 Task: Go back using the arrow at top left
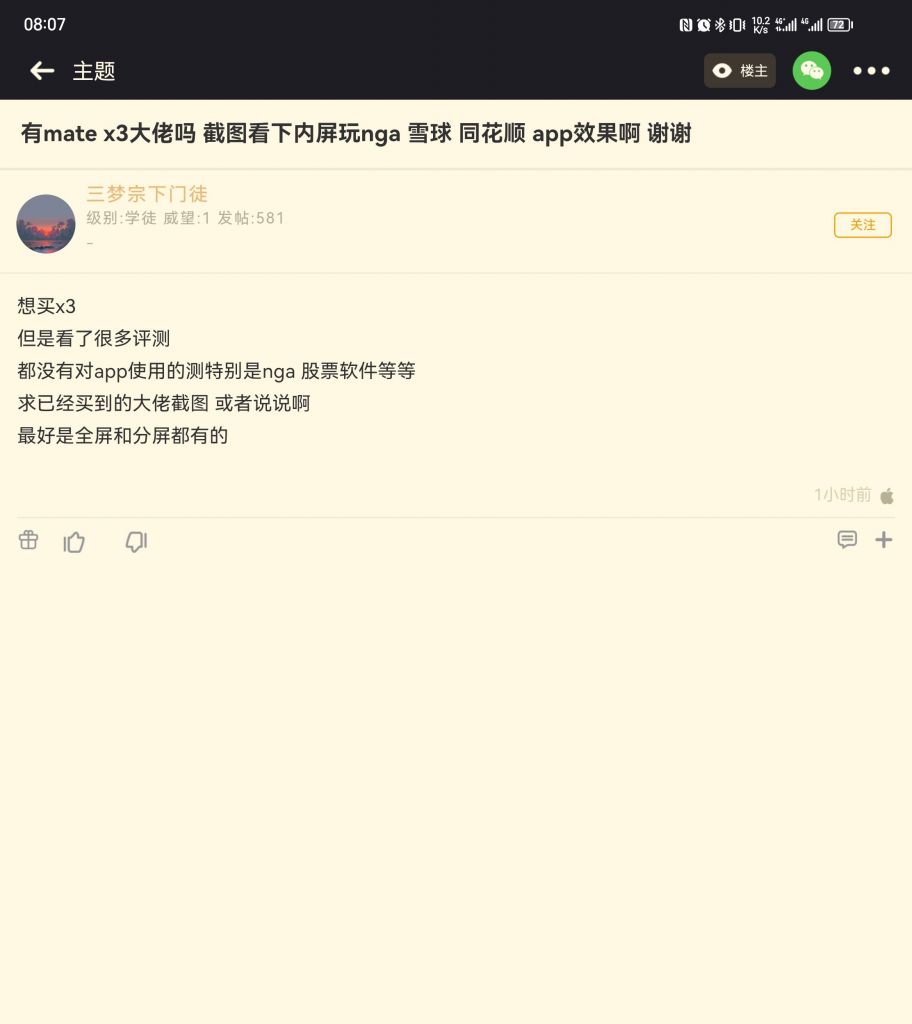click(x=41, y=71)
